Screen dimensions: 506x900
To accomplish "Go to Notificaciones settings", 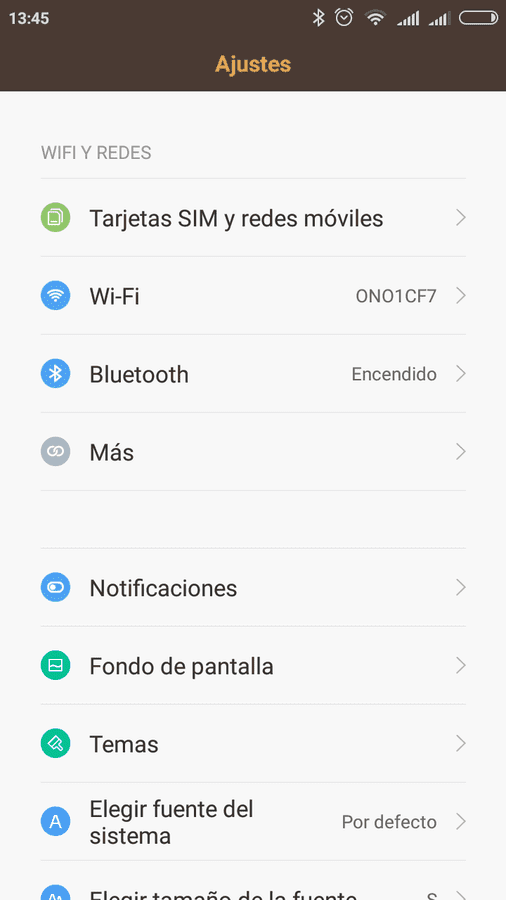I will point(253,587).
